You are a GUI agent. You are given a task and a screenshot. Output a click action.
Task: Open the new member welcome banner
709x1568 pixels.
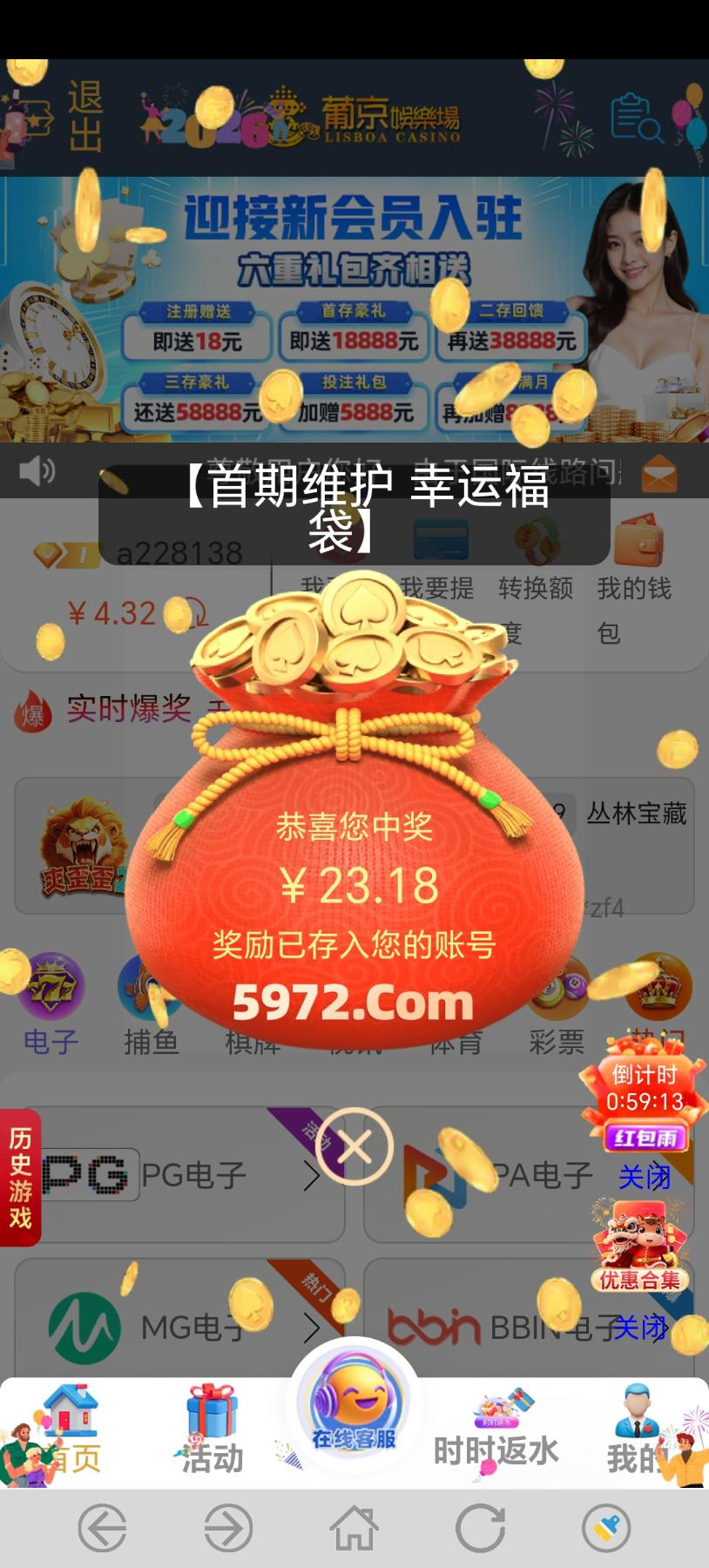pyautogui.click(x=354, y=309)
